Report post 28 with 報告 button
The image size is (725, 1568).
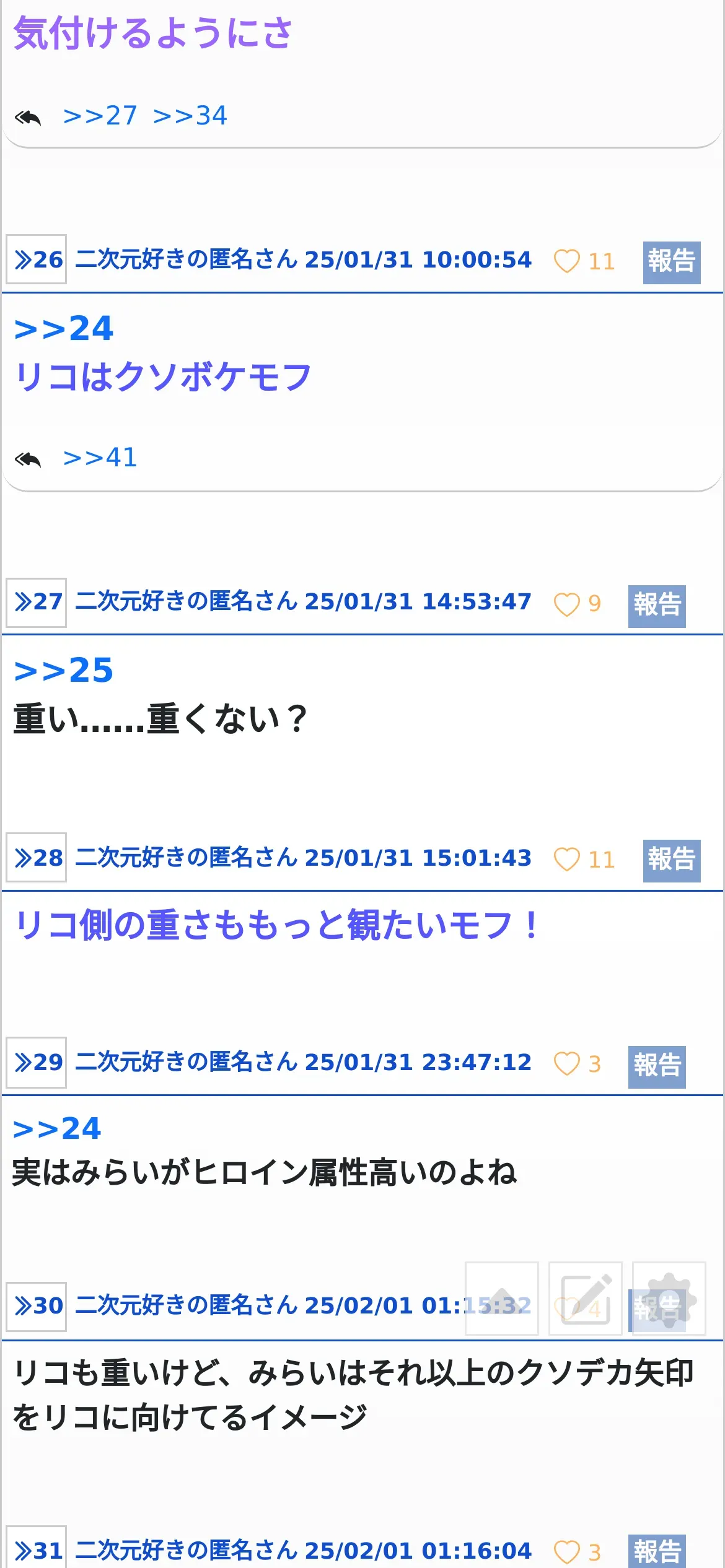tap(672, 860)
